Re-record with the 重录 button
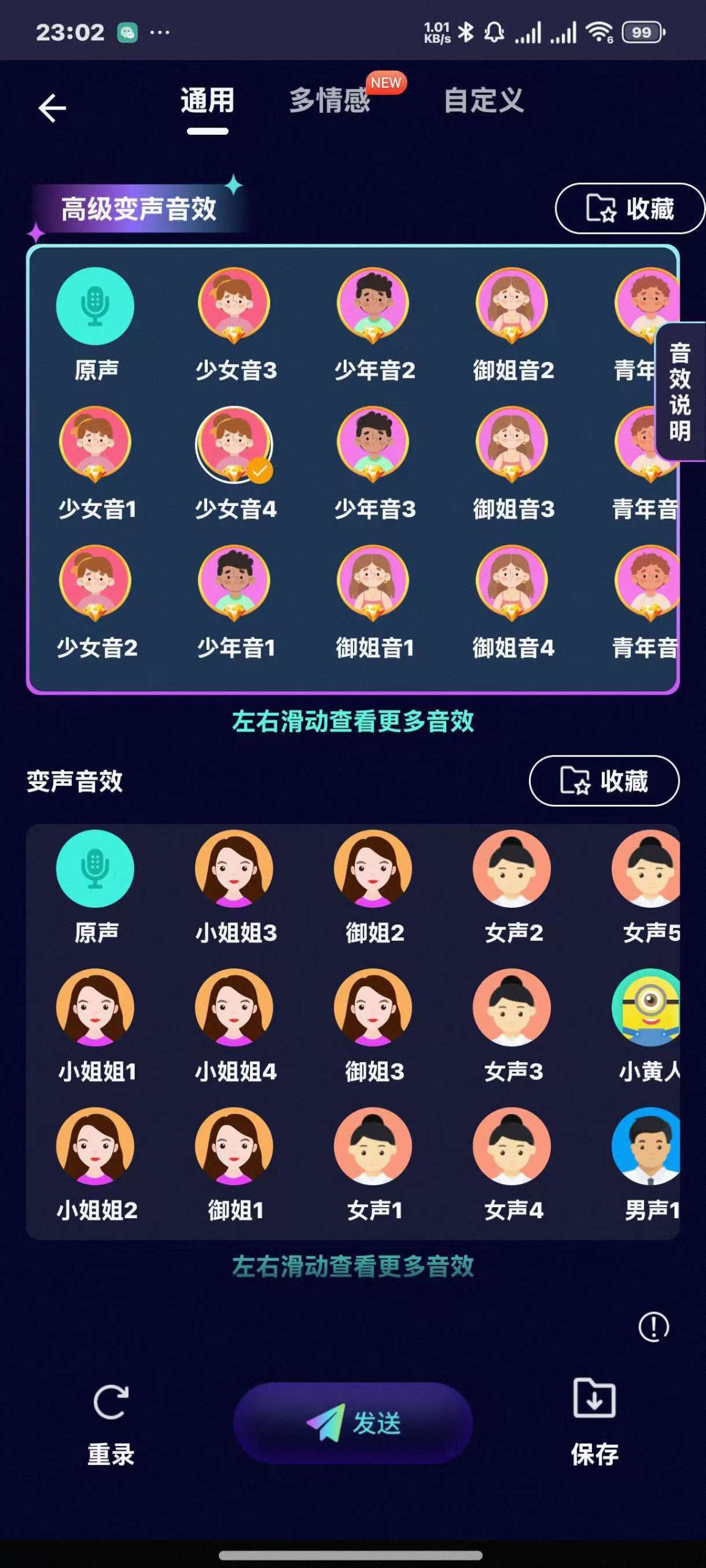Viewport: 706px width, 1568px height. coord(111,1426)
